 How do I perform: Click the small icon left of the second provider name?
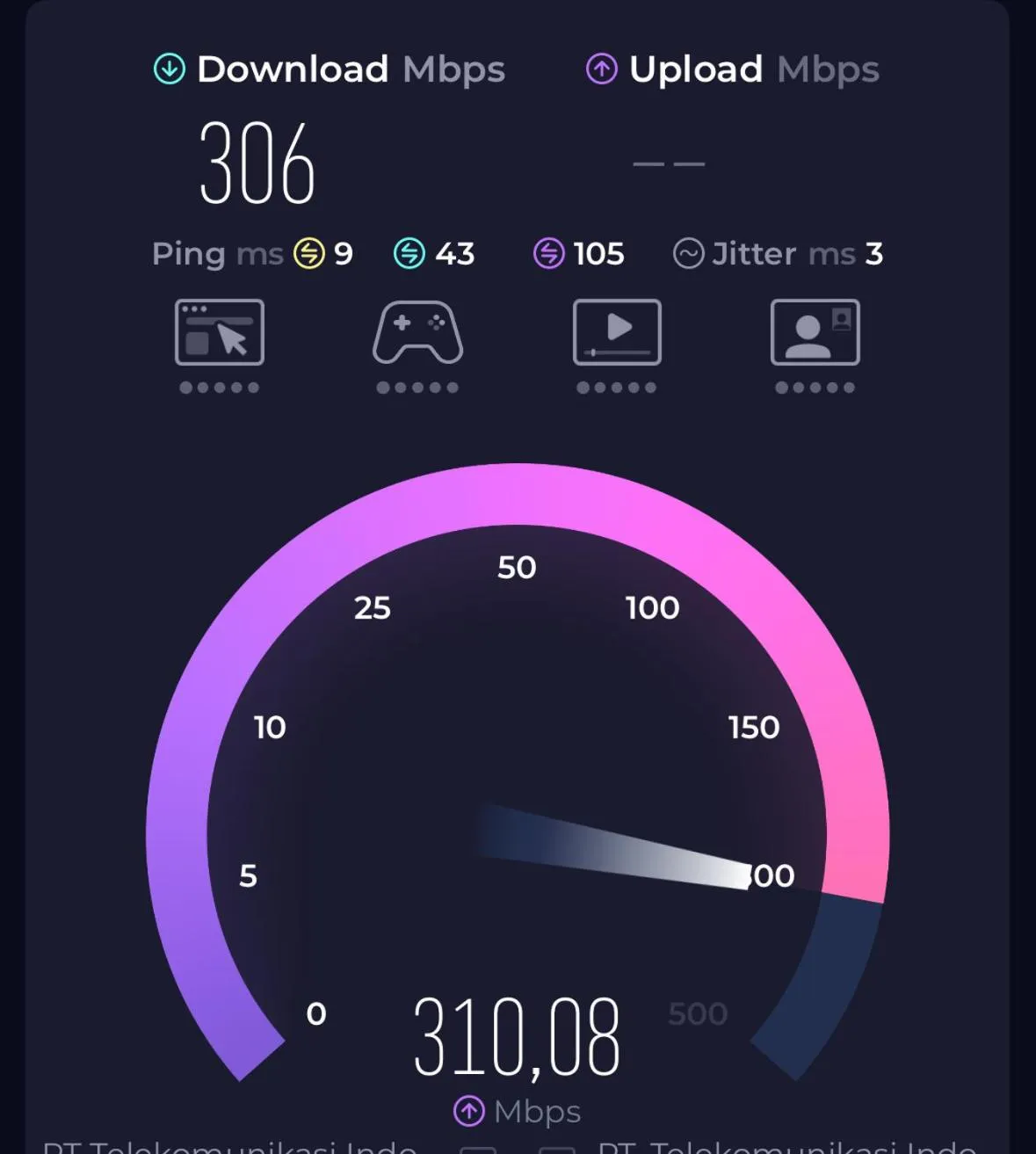pyautogui.click(x=556, y=1147)
